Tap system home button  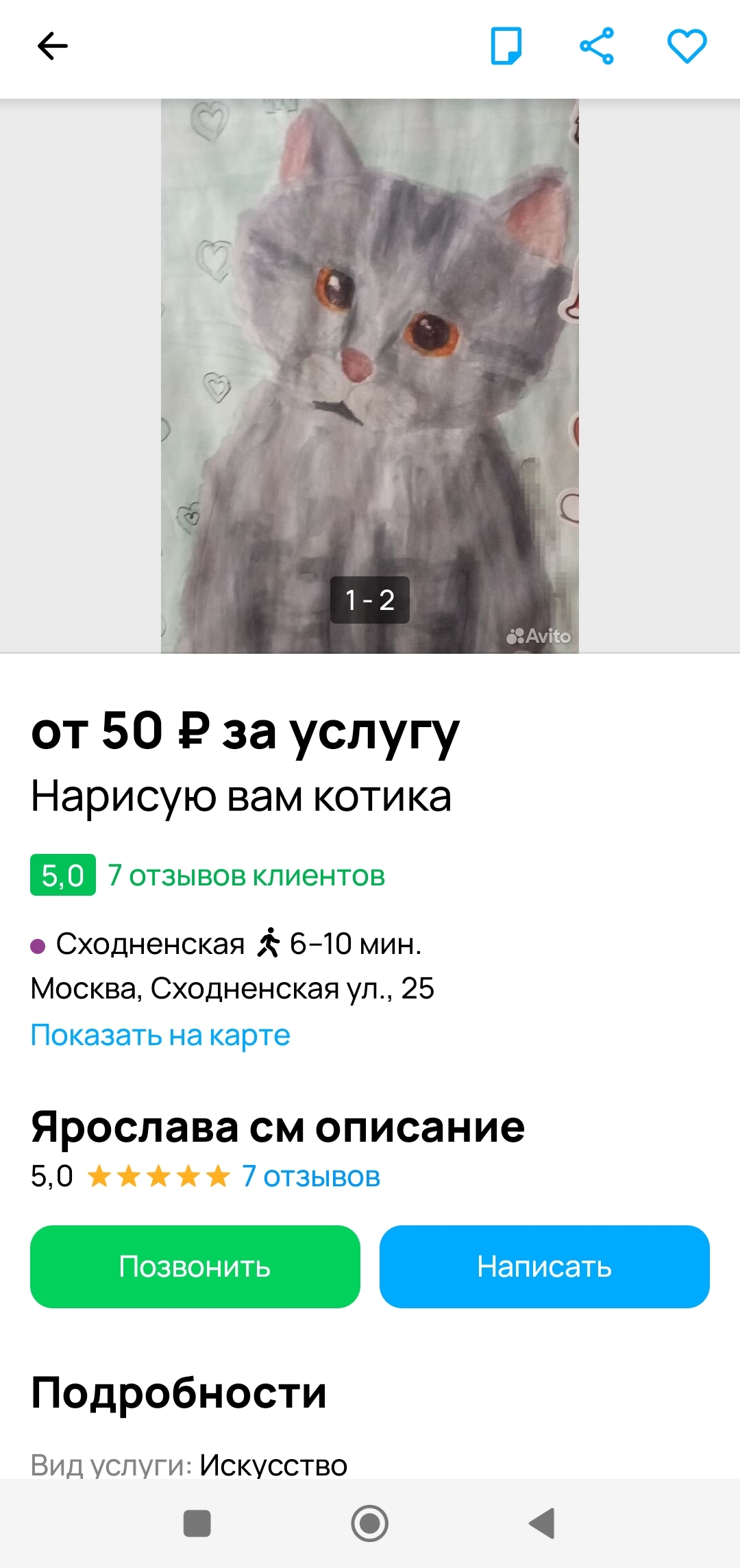point(370,1523)
